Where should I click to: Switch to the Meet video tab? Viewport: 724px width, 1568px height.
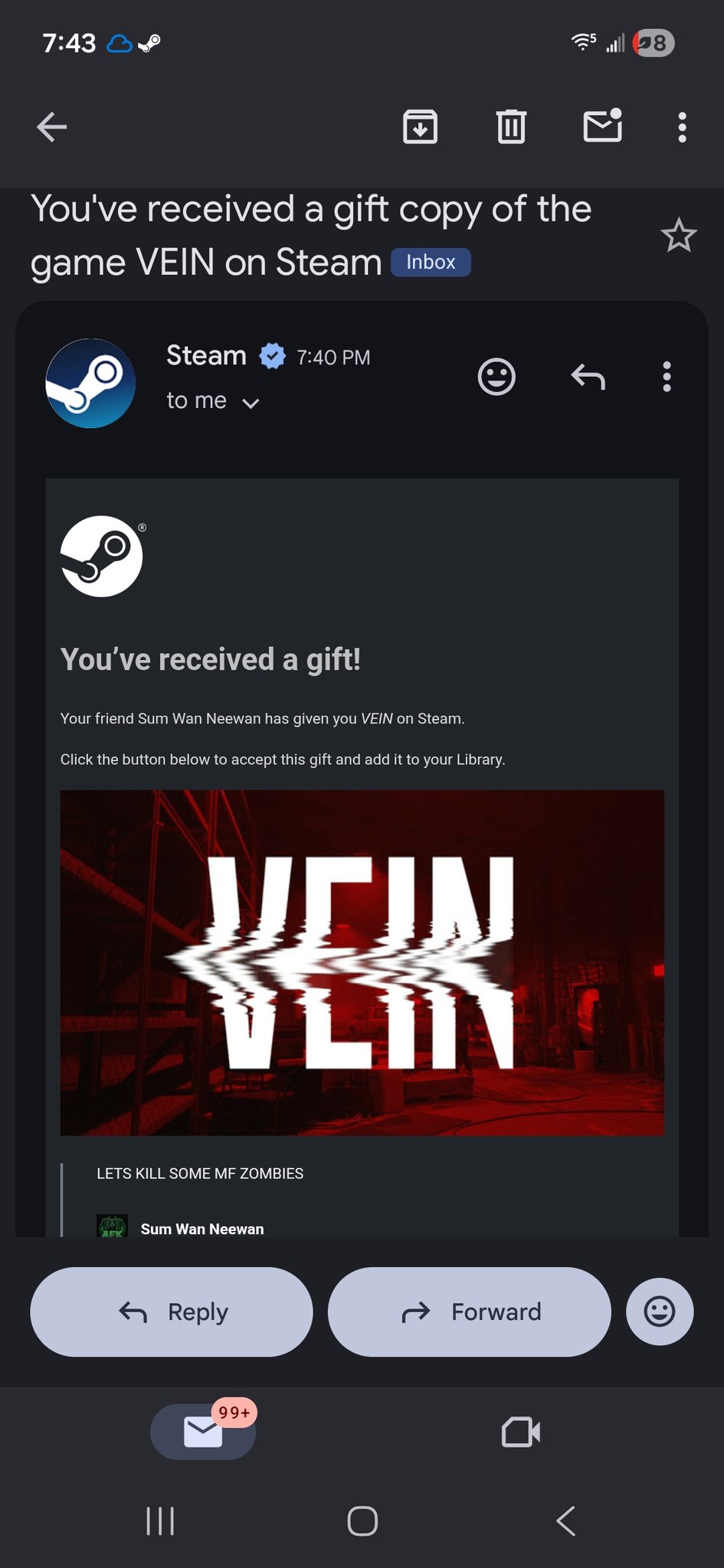tap(521, 1432)
